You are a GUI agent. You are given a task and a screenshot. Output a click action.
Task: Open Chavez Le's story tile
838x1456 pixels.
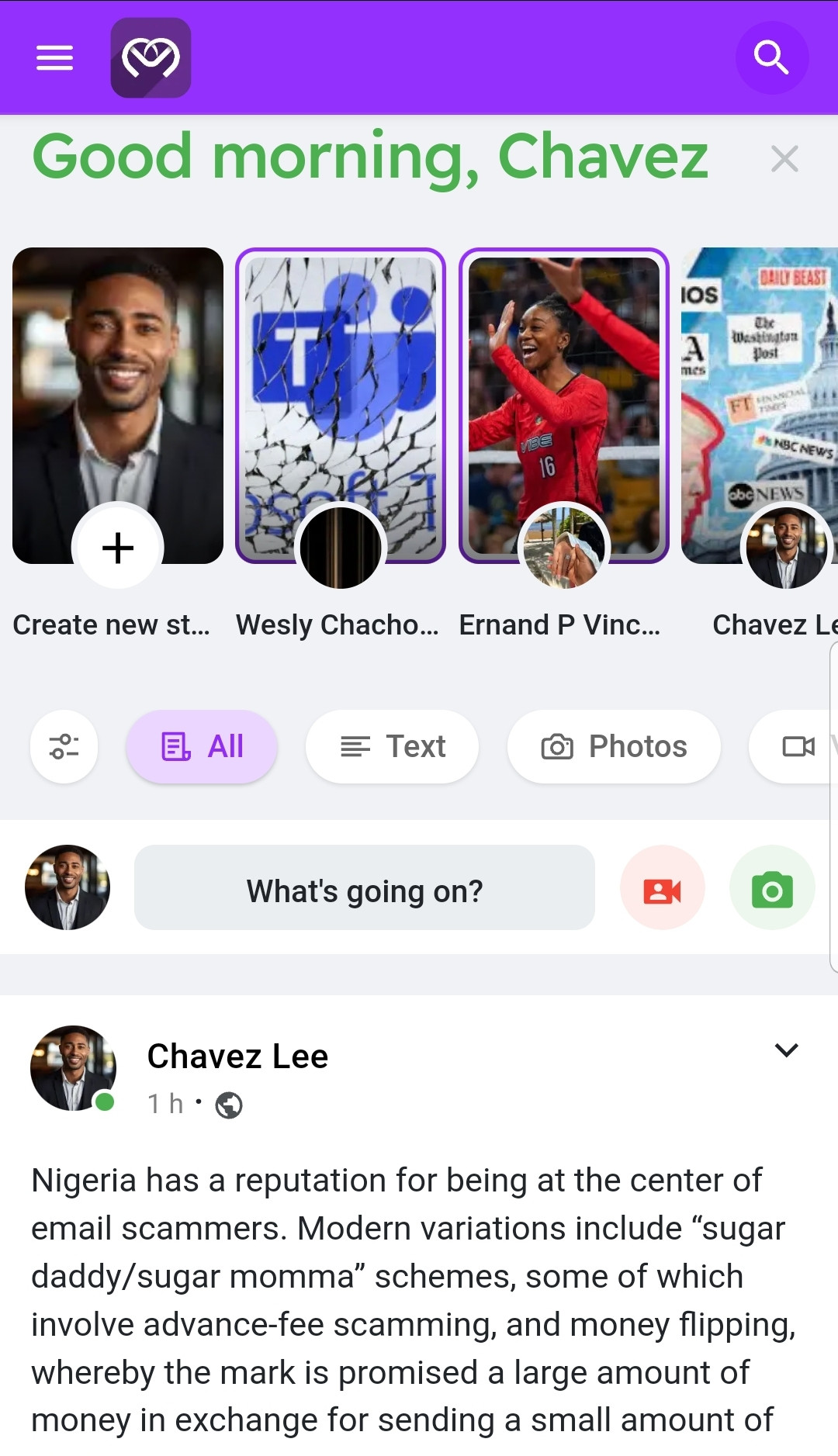click(x=760, y=405)
